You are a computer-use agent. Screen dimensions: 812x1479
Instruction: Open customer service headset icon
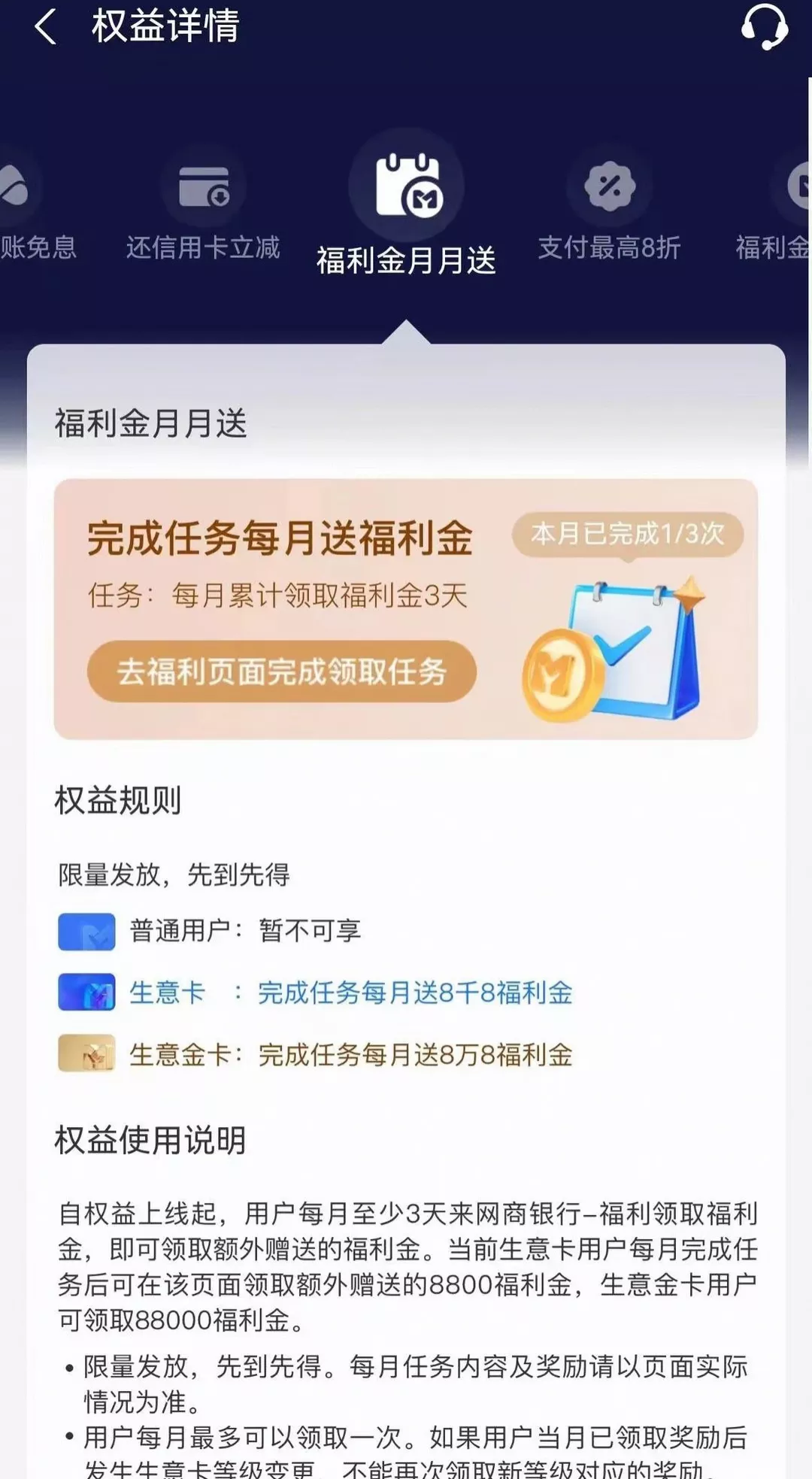764,27
